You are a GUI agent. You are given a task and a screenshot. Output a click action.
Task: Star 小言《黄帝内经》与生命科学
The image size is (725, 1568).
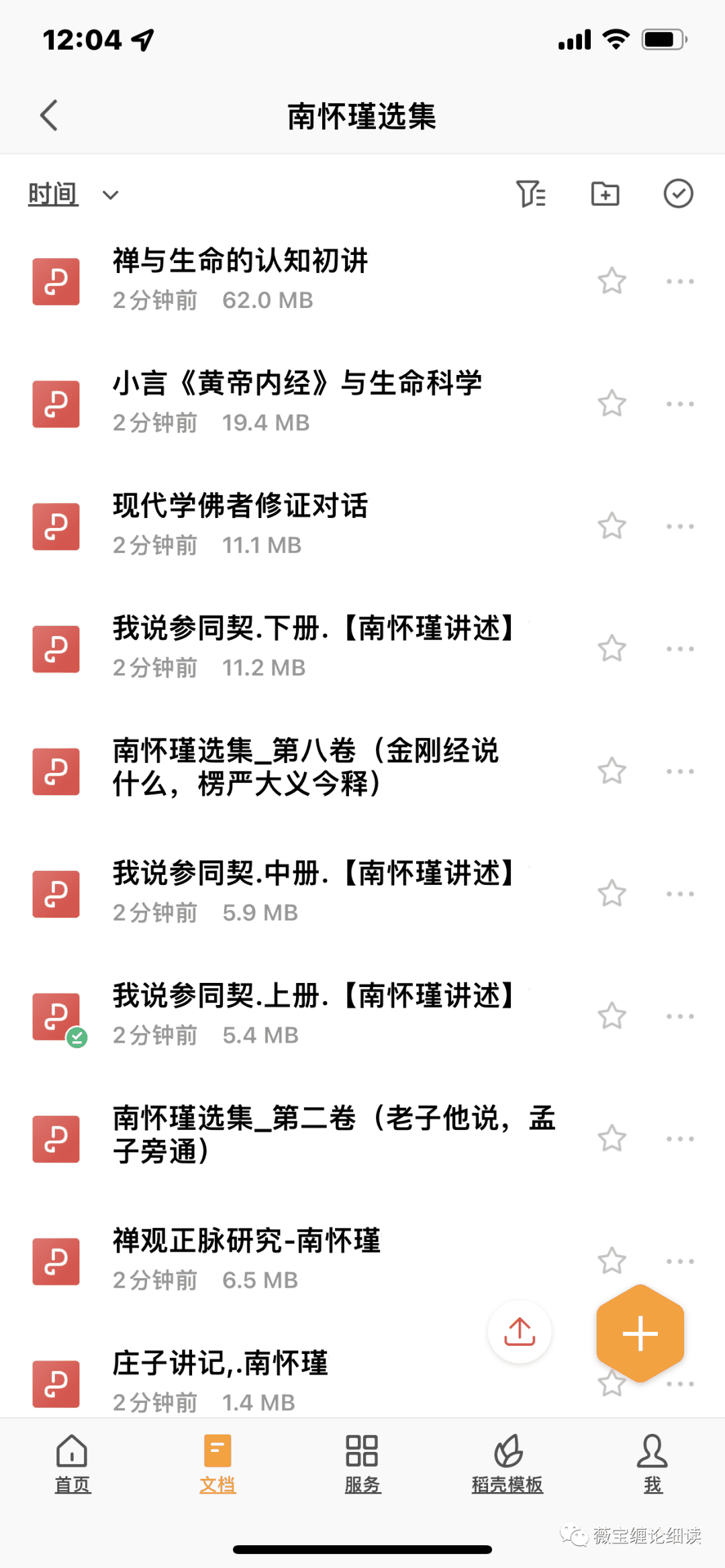point(612,404)
